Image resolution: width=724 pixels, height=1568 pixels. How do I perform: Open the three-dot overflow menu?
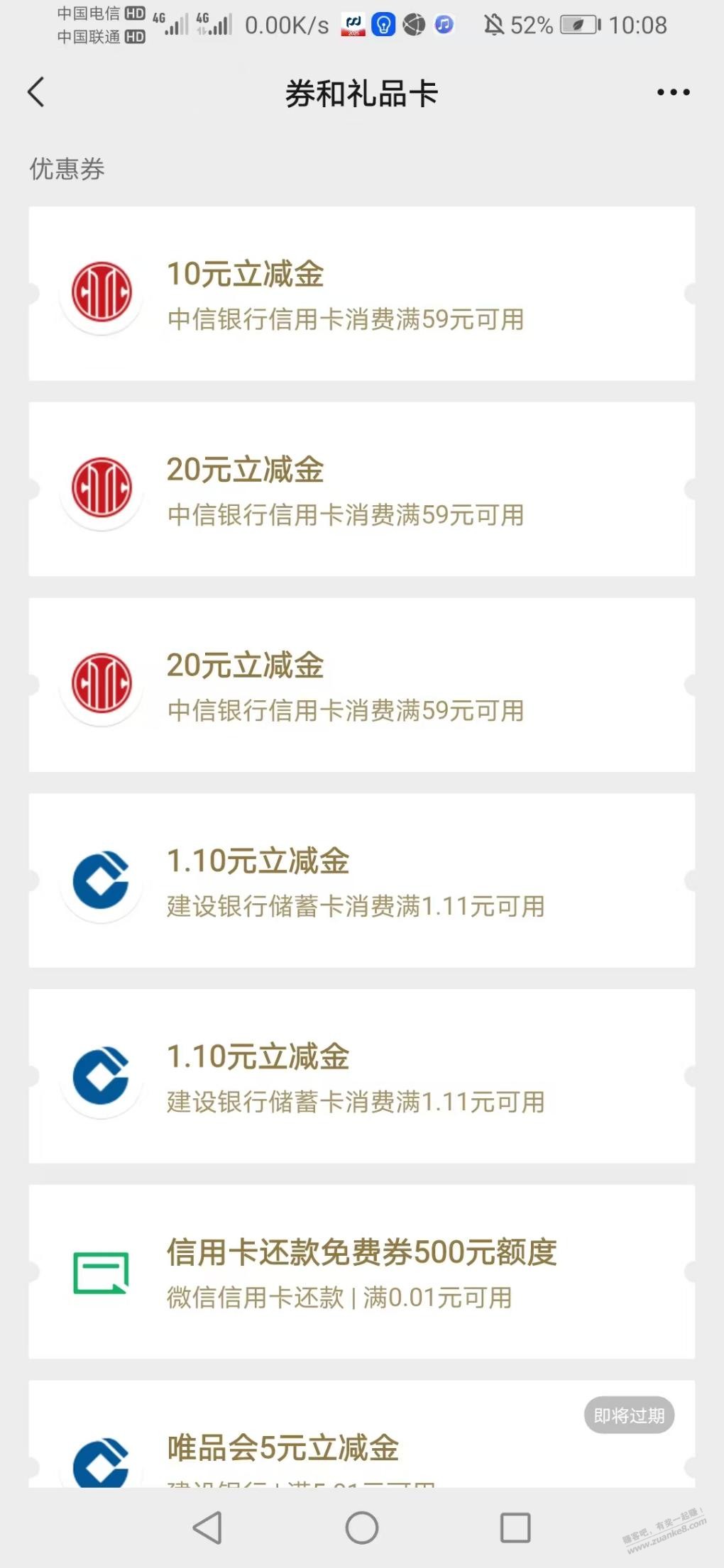[x=672, y=92]
